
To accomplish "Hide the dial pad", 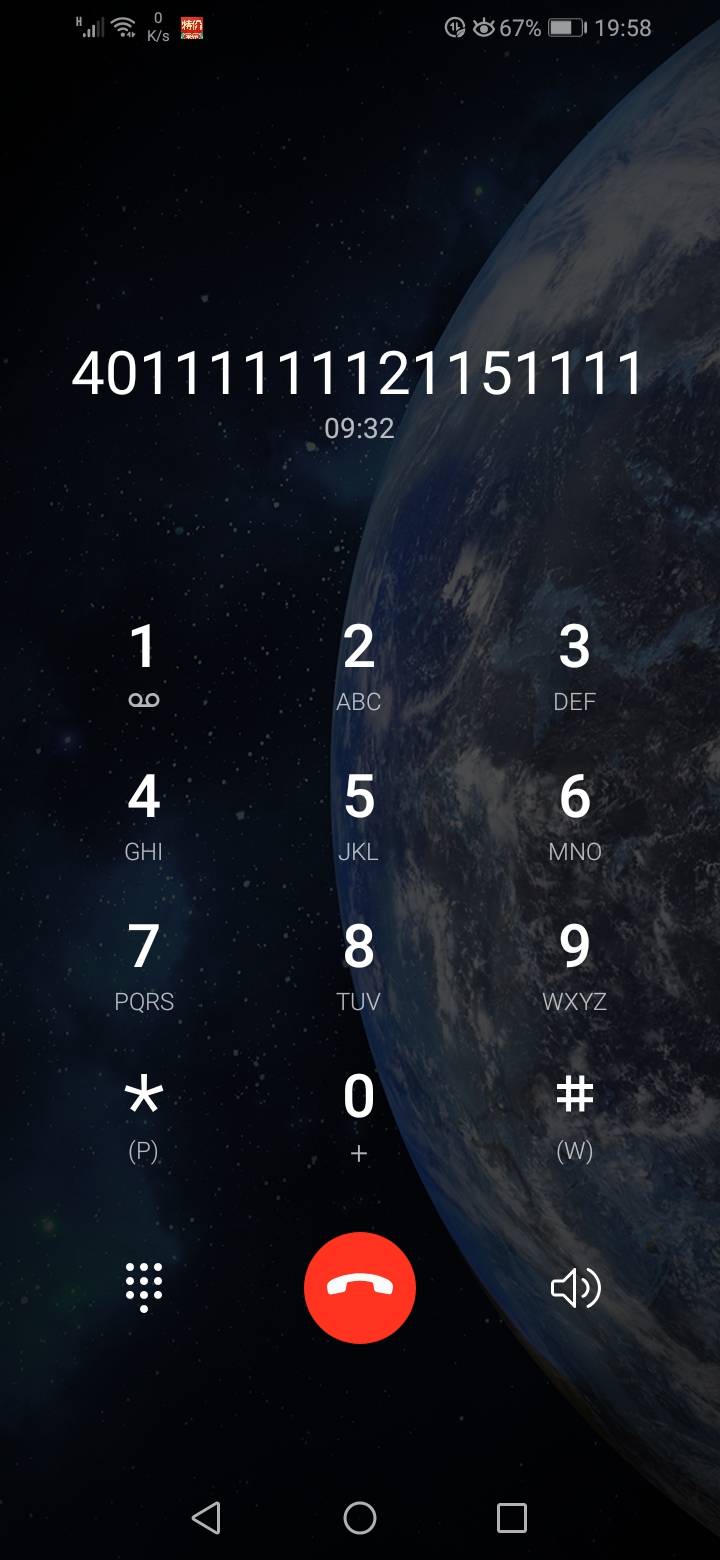I will click(144, 1287).
